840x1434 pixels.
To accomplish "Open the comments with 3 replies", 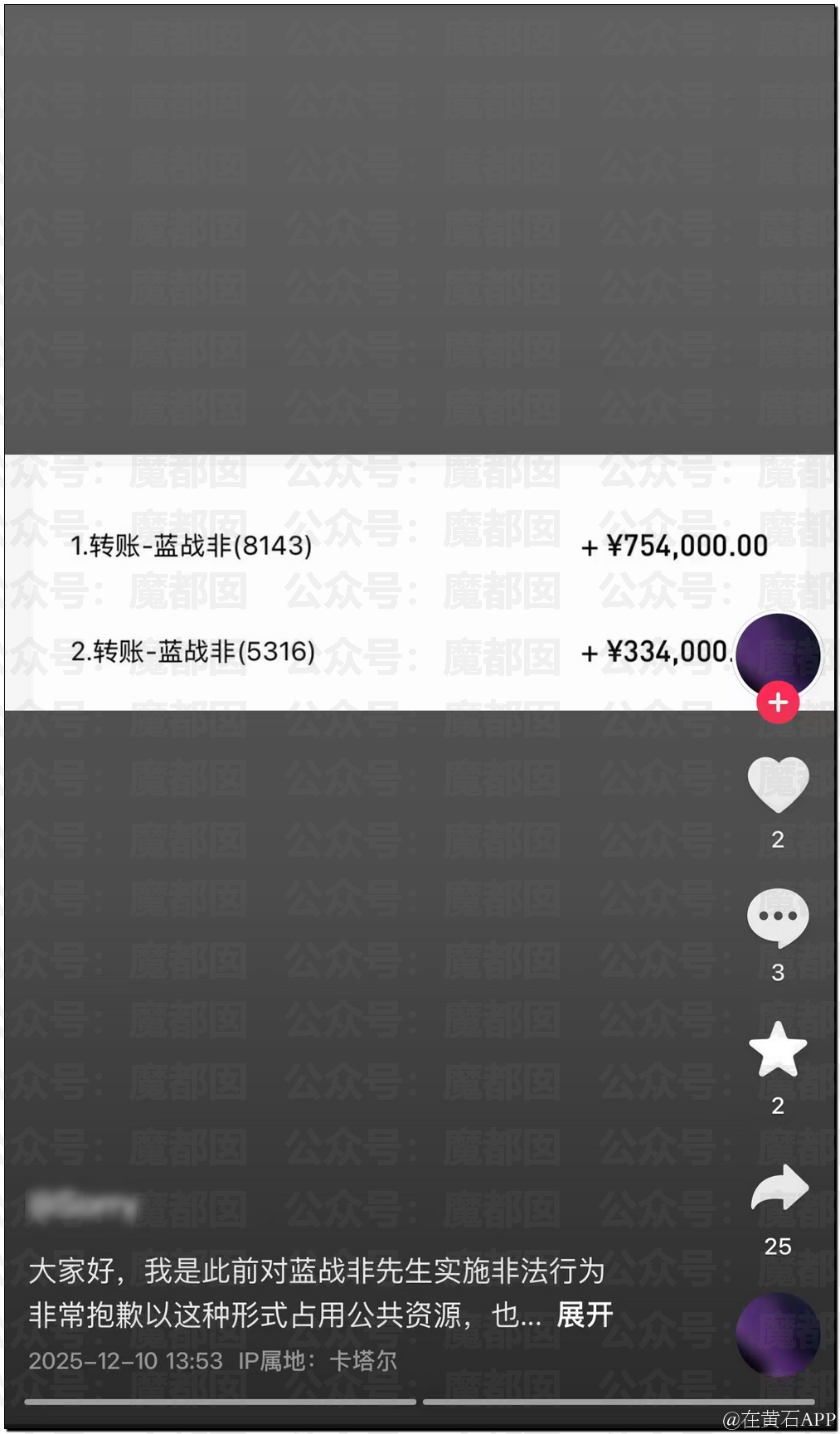I will click(777, 917).
